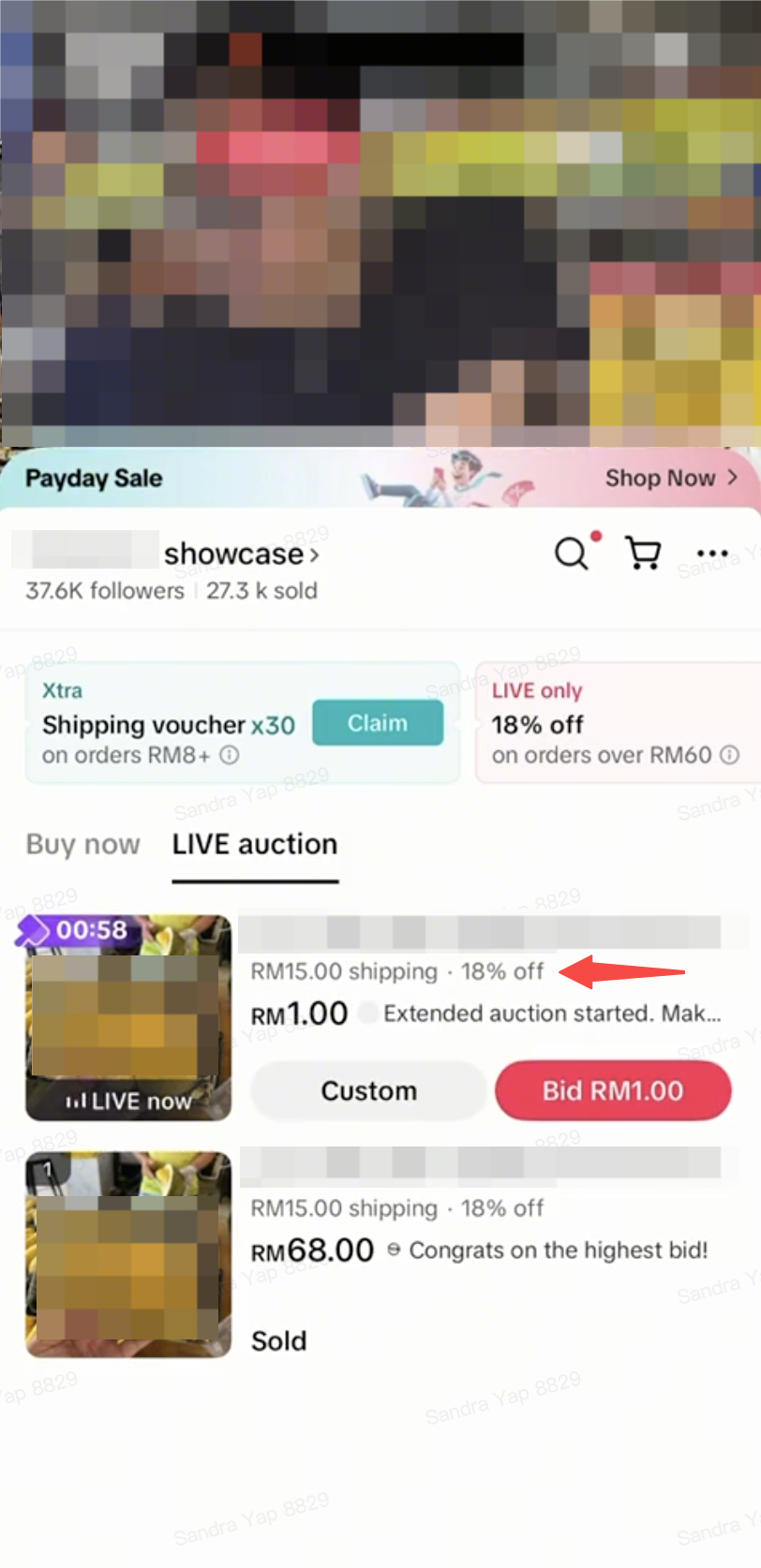Screen dimensions: 761x1568
Task: Select the LIVE auction tab
Action: coord(255,844)
